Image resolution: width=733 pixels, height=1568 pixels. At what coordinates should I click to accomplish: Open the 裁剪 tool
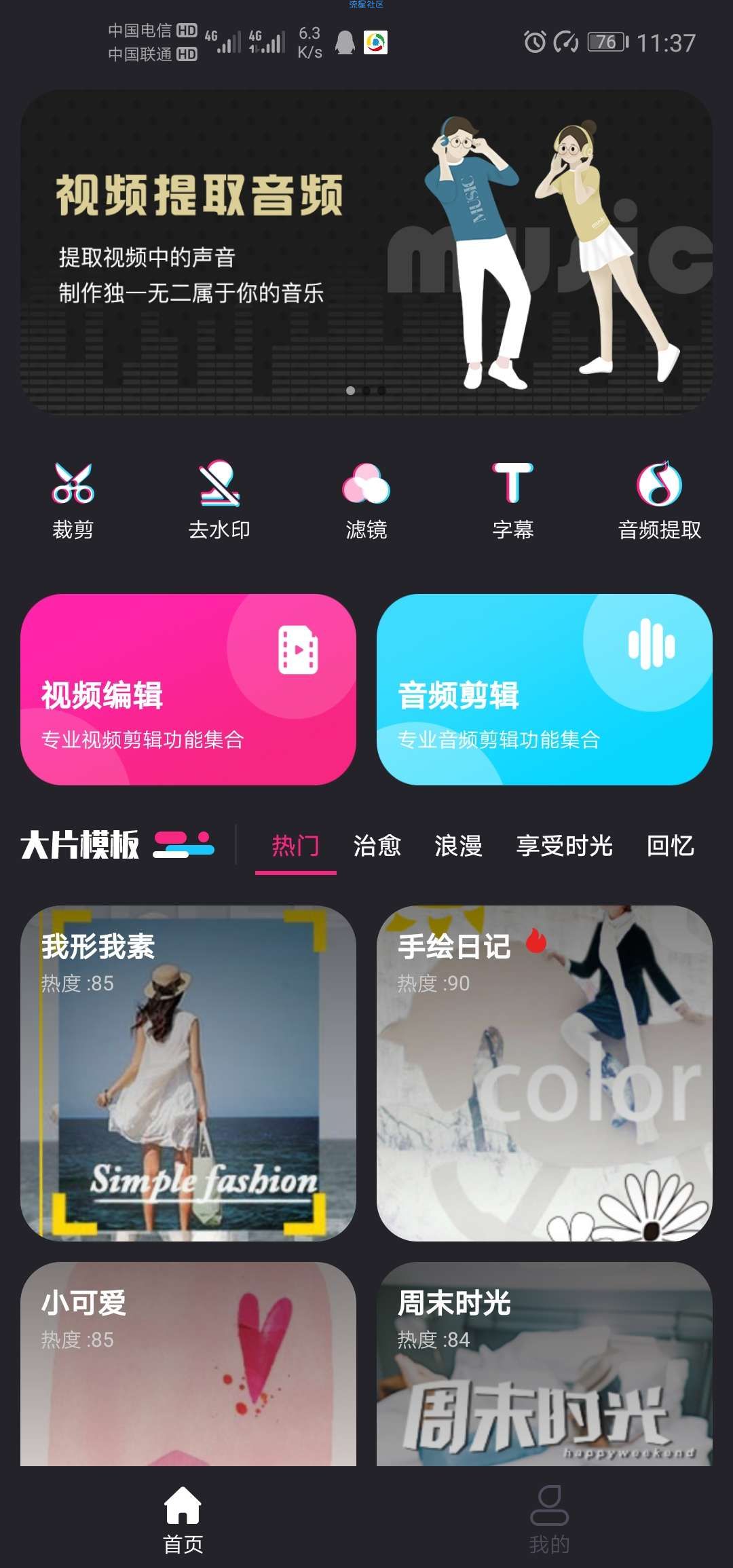click(x=73, y=500)
